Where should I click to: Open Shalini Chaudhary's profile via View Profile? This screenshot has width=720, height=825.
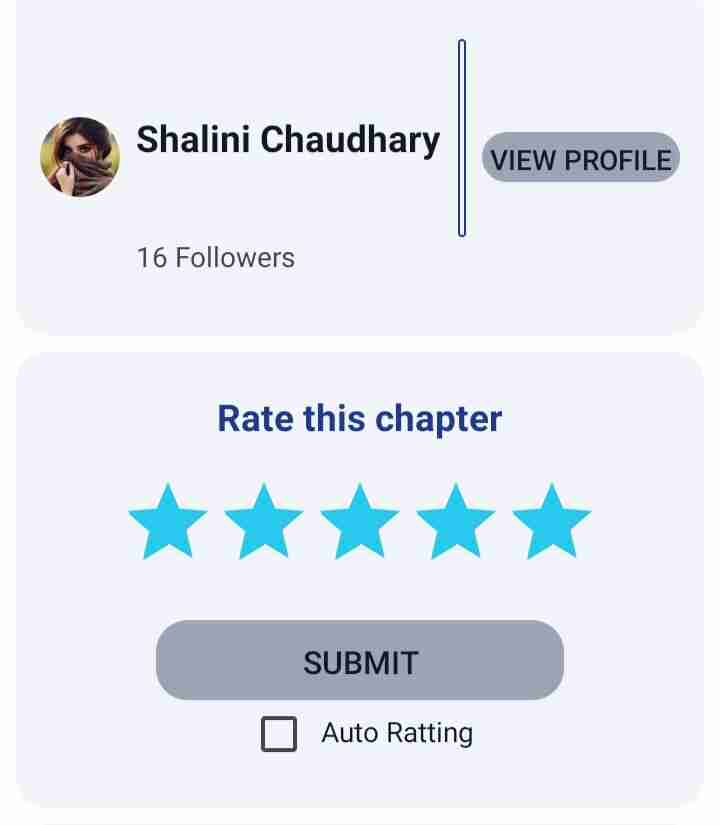click(x=580, y=158)
